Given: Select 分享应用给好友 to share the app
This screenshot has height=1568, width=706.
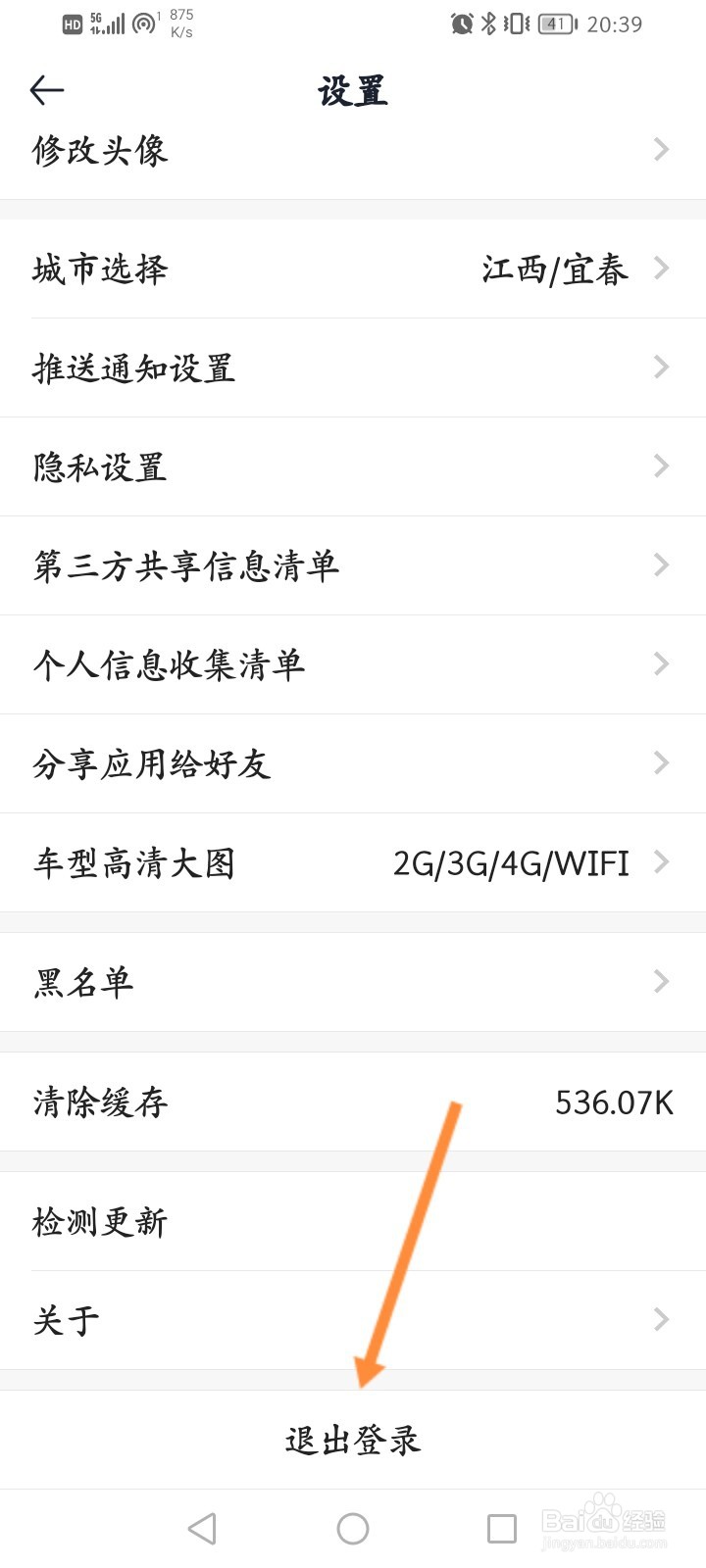Looking at the screenshot, I should [353, 763].
